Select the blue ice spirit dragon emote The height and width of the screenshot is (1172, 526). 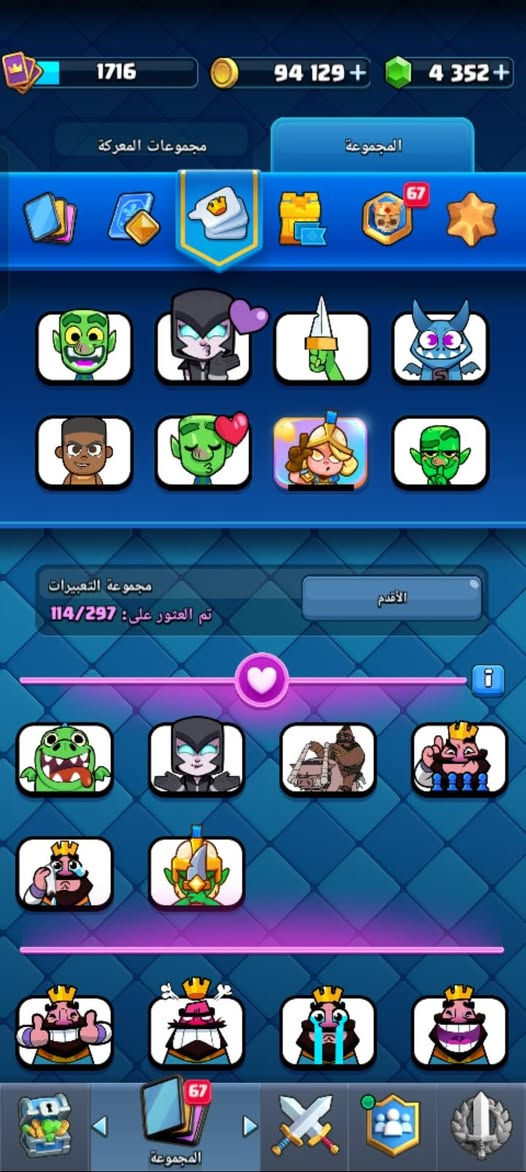(440, 348)
